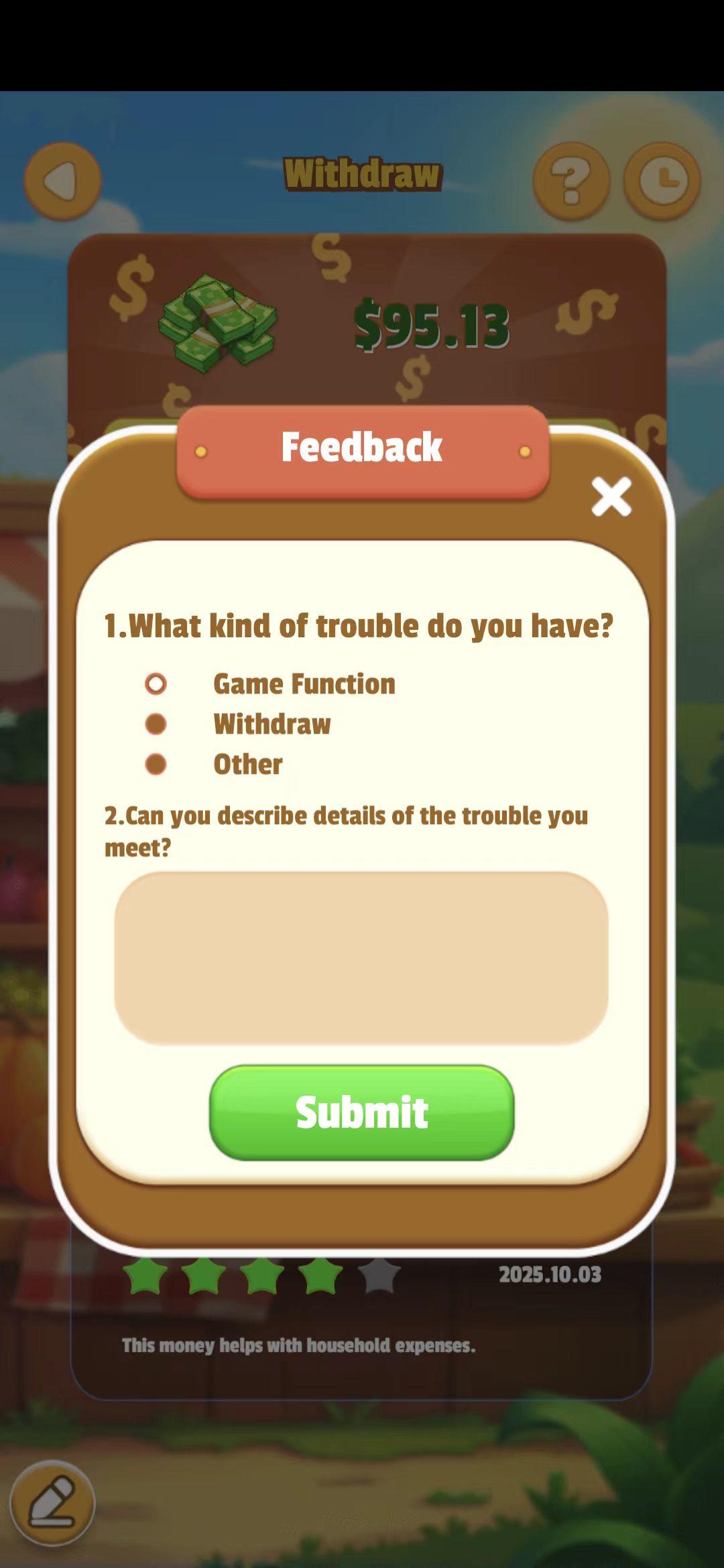Open withdrawal history clock icon
This screenshot has height=1568, width=724.
pos(662,181)
